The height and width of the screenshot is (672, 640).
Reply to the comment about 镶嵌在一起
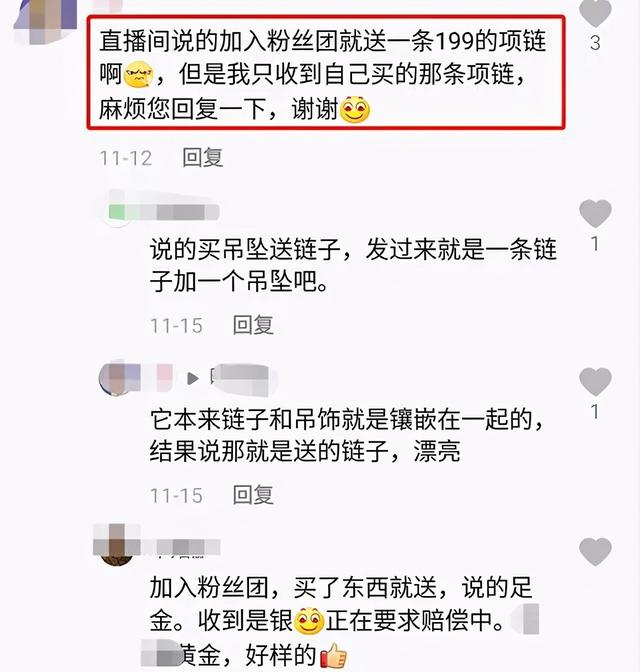(x=253, y=494)
